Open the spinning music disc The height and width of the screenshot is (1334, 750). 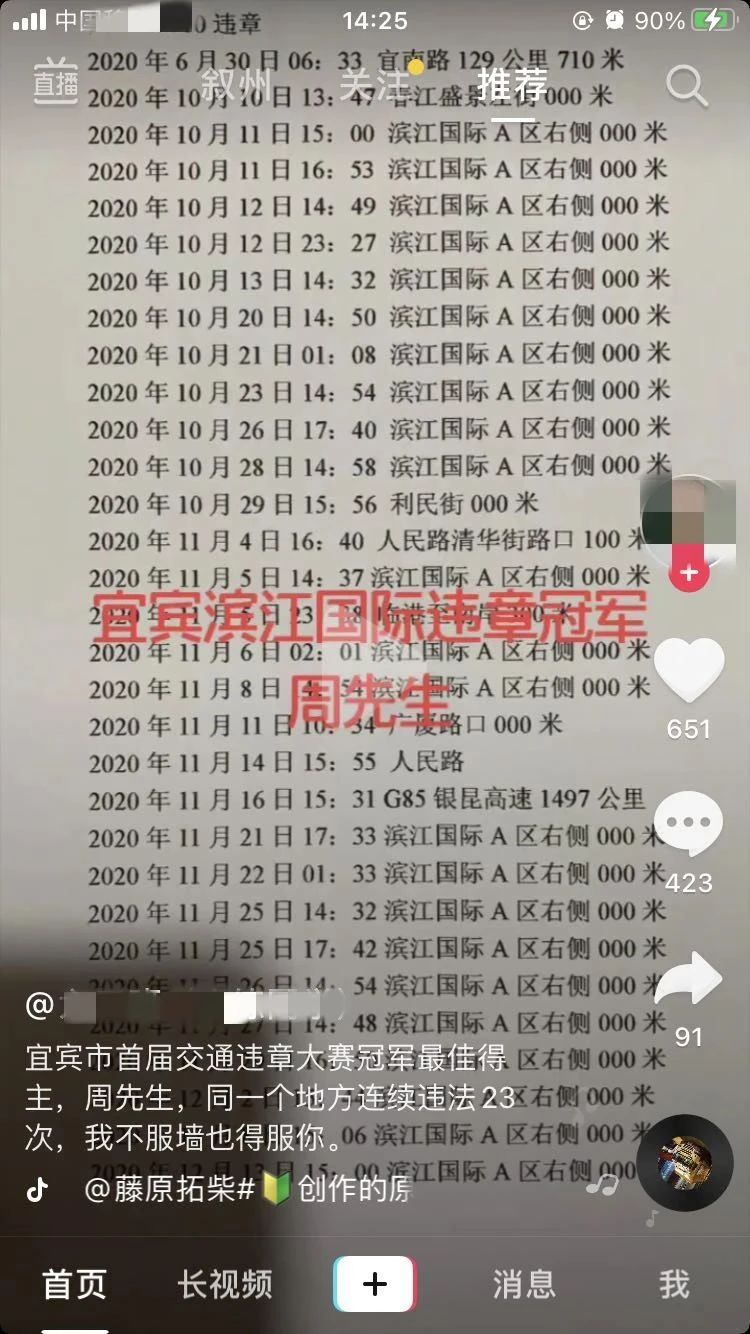[x=685, y=1162]
